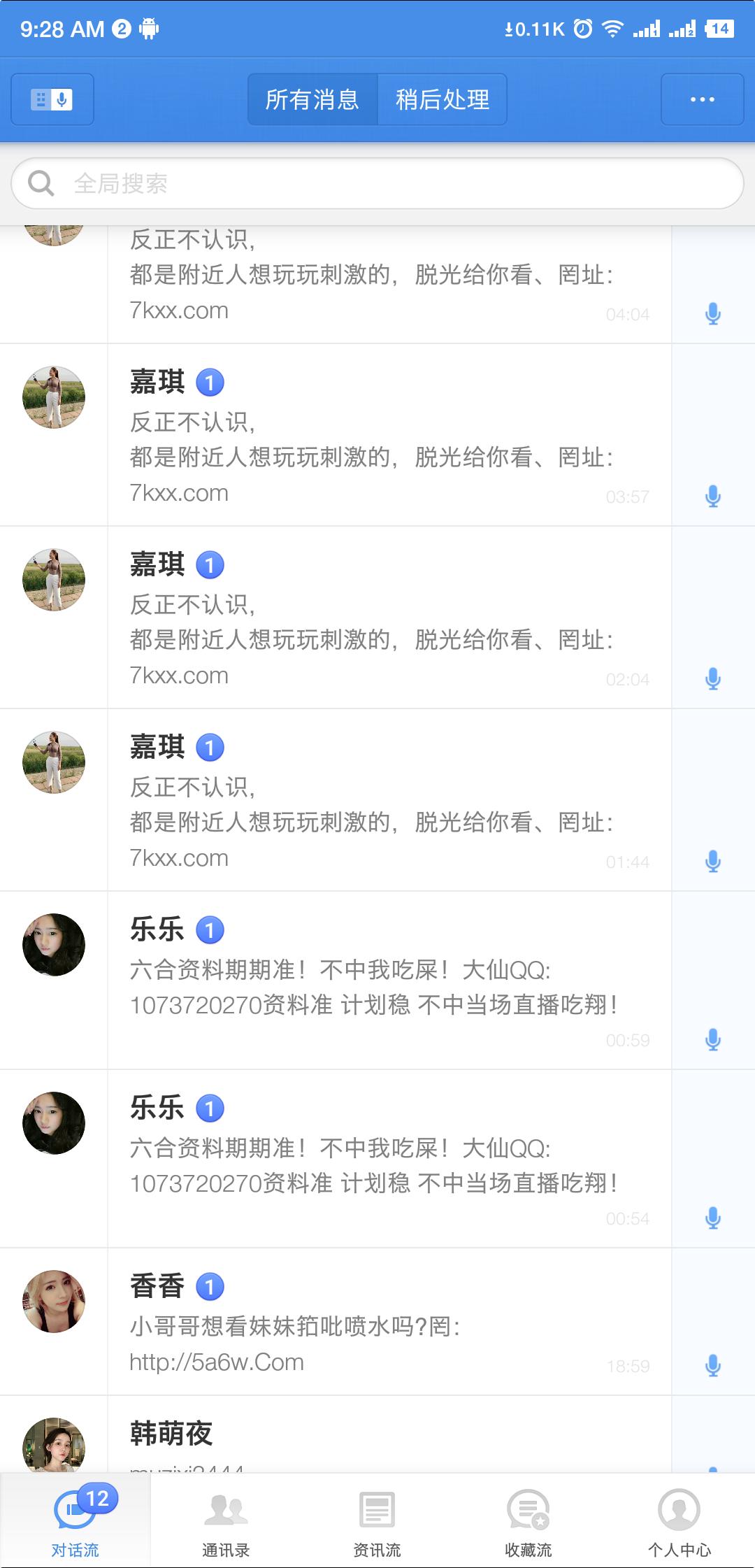
Task: Click the magnifier icon in the search bar
Action: click(x=42, y=183)
